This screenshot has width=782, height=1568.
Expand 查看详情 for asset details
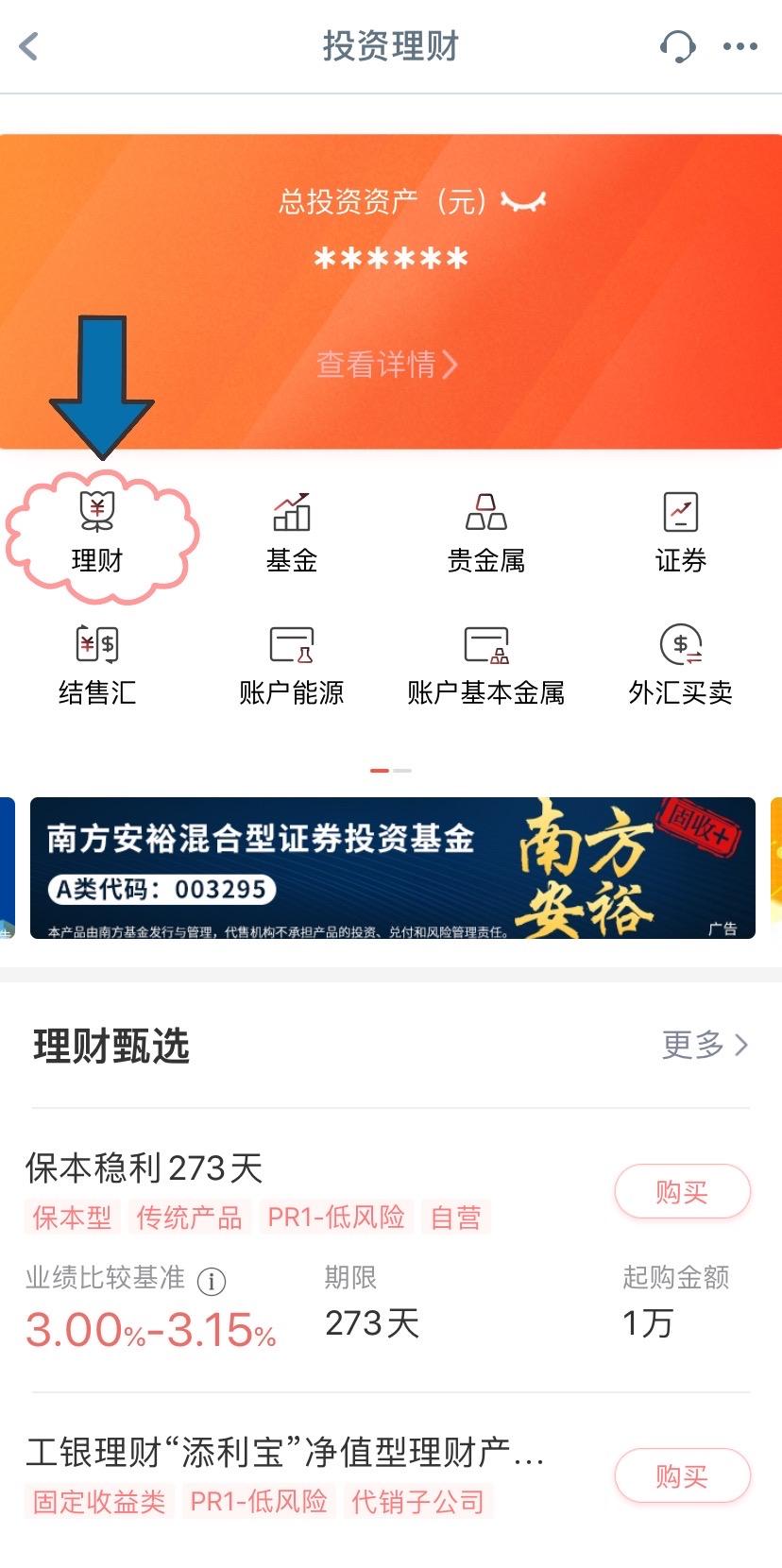(x=387, y=365)
